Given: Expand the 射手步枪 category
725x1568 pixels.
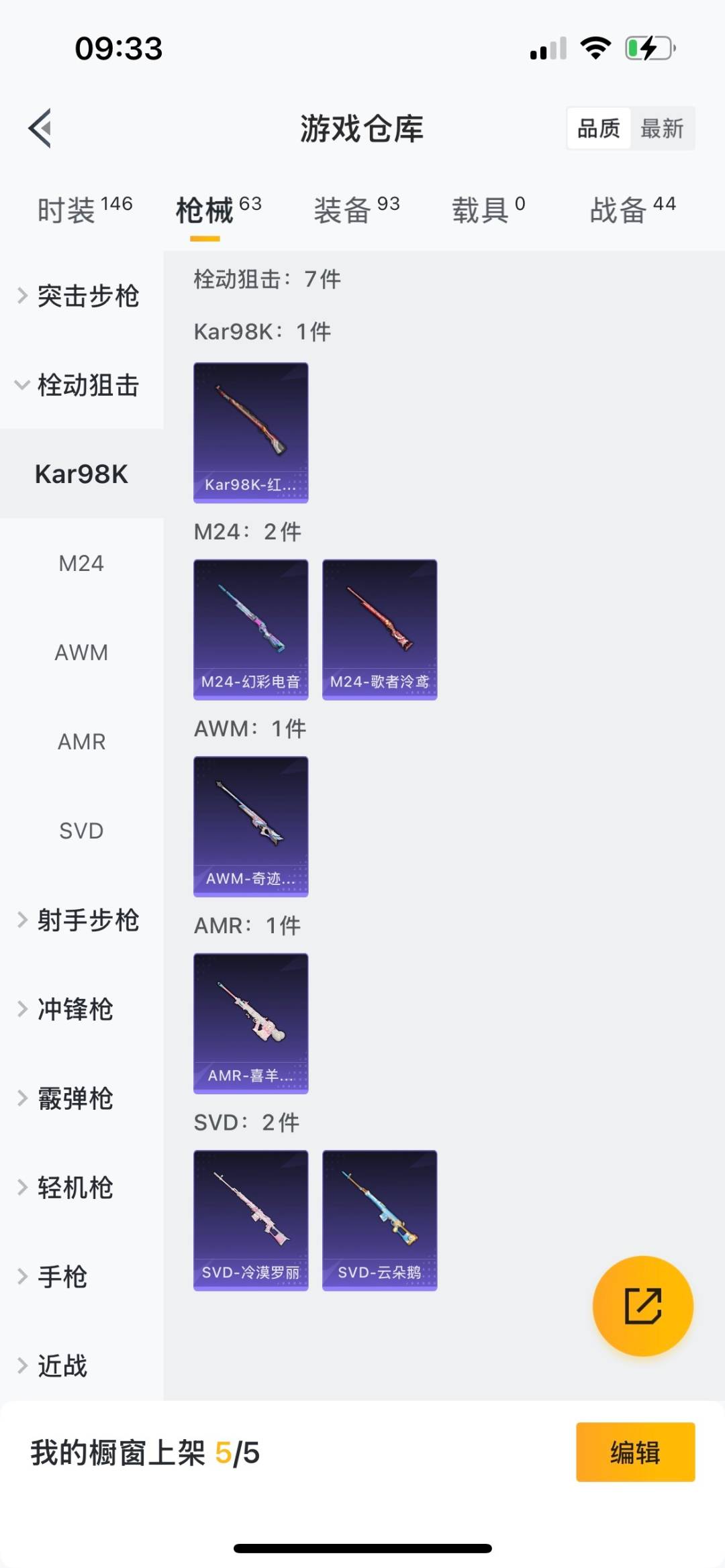Looking at the screenshot, I should pyautogui.click(x=81, y=920).
